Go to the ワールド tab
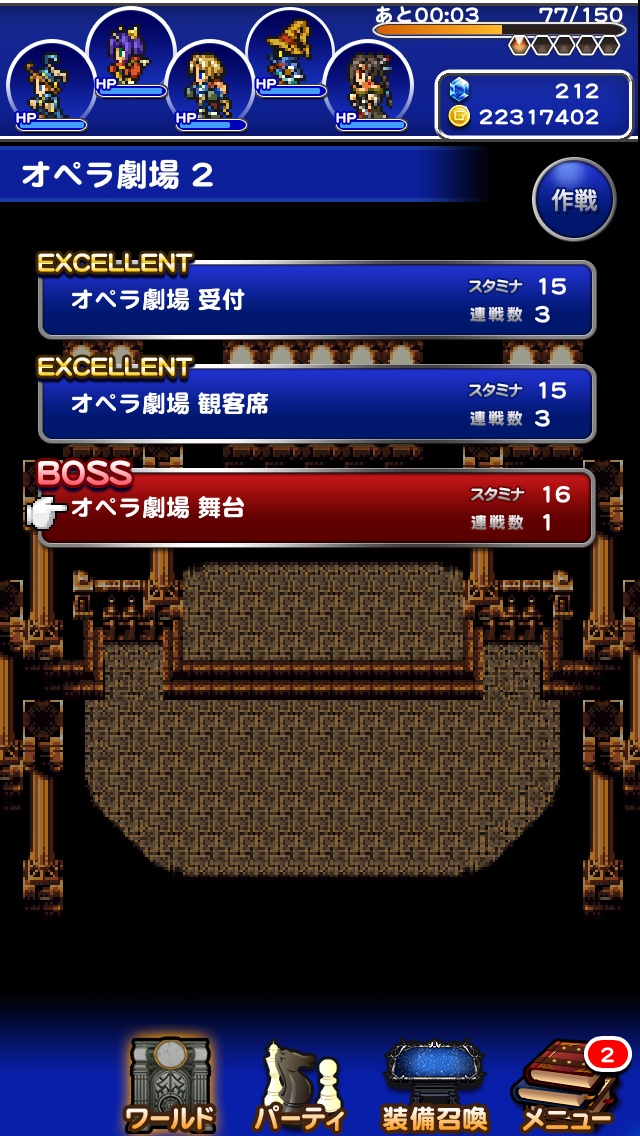The width and height of the screenshot is (640, 1136). 169,1085
